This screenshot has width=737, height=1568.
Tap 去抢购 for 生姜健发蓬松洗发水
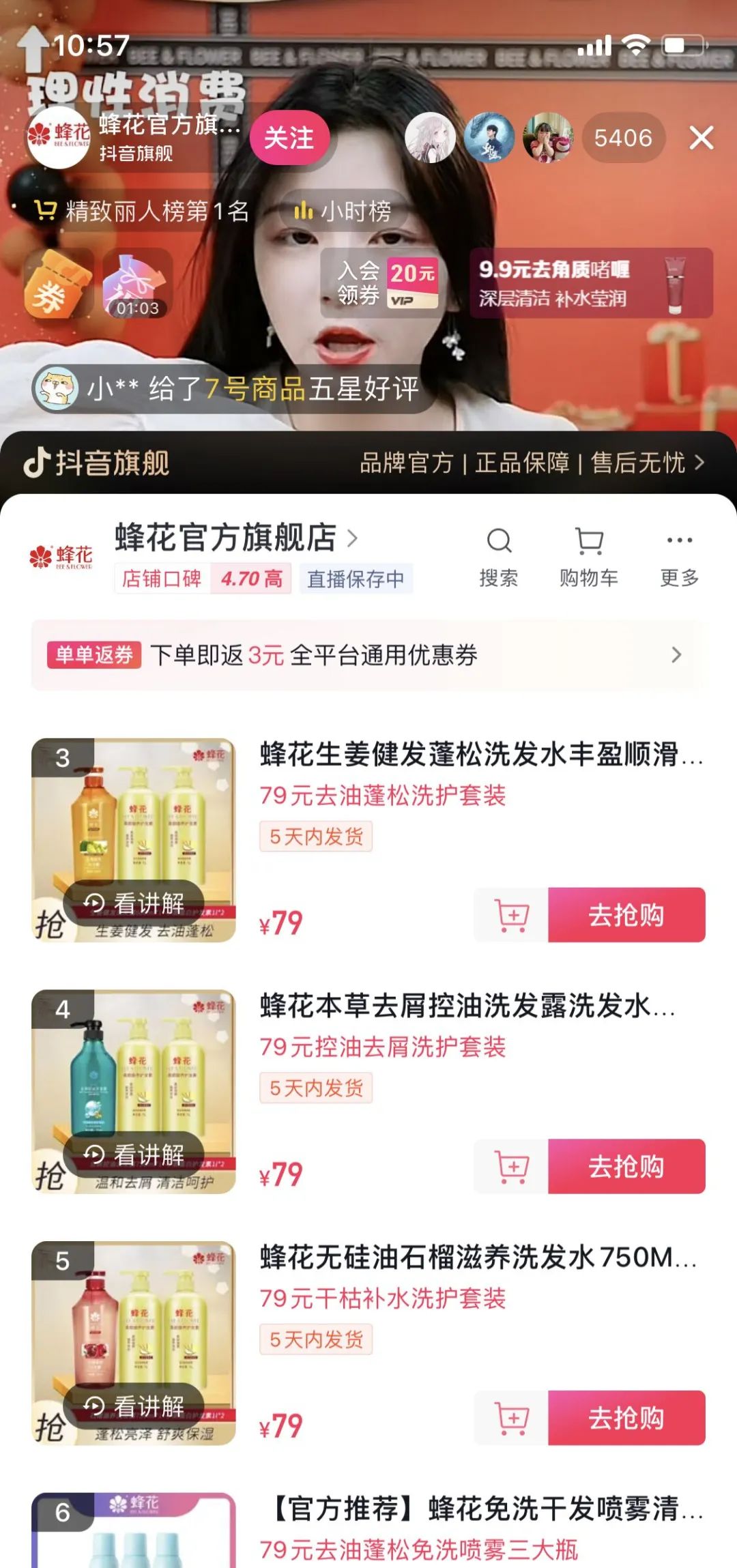click(626, 915)
